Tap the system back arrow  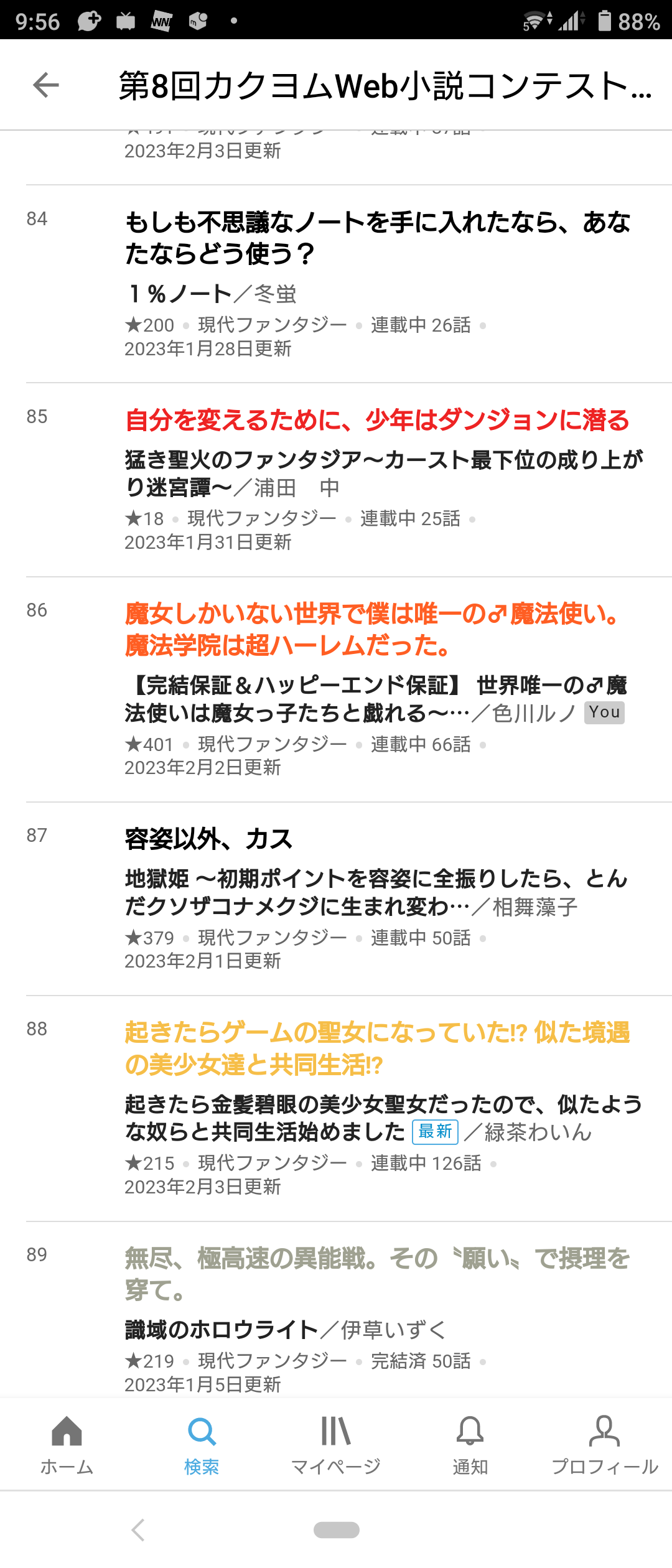tap(138, 1530)
